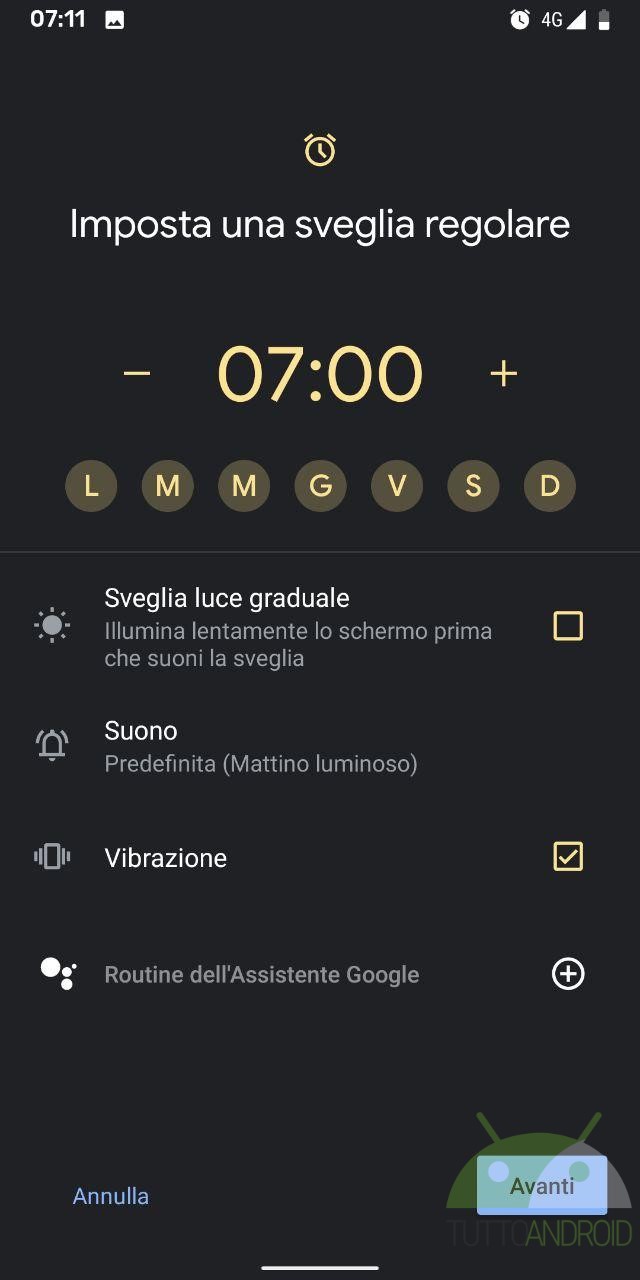This screenshot has width=640, height=1280.
Task: Tap Annulla to cancel setup
Action: coord(111,1196)
